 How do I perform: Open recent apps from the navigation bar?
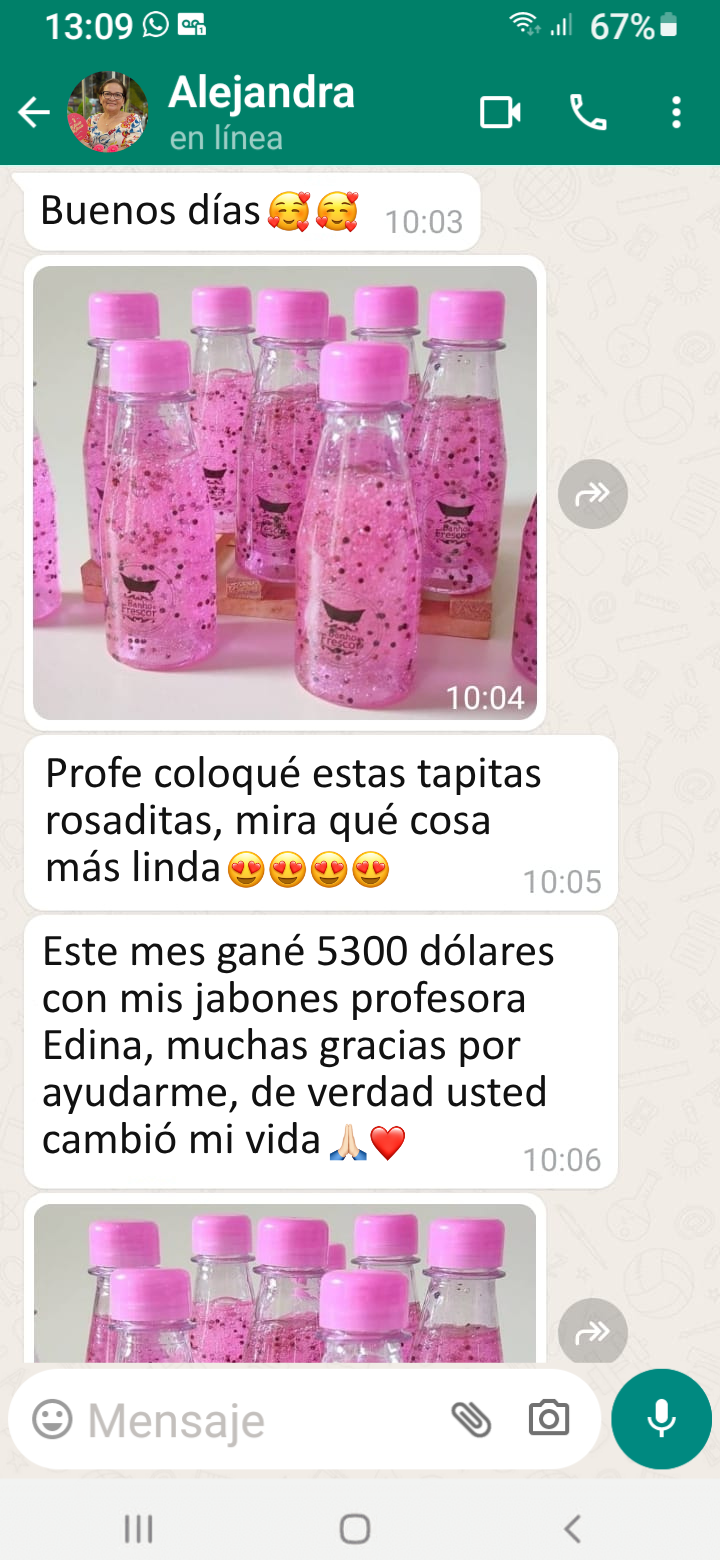coord(138,1528)
